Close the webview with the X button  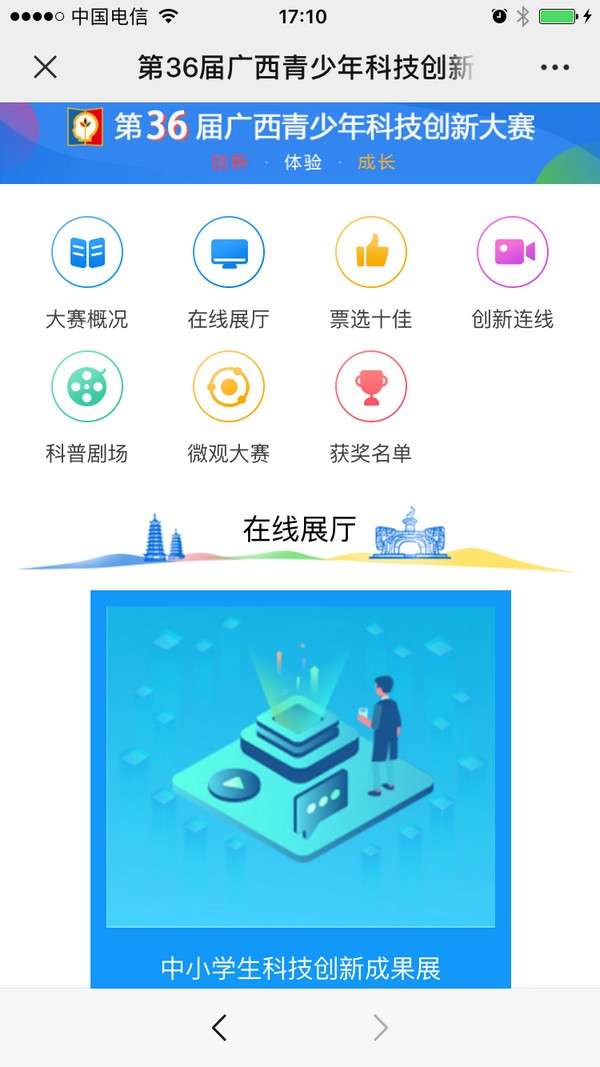[45, 67]
